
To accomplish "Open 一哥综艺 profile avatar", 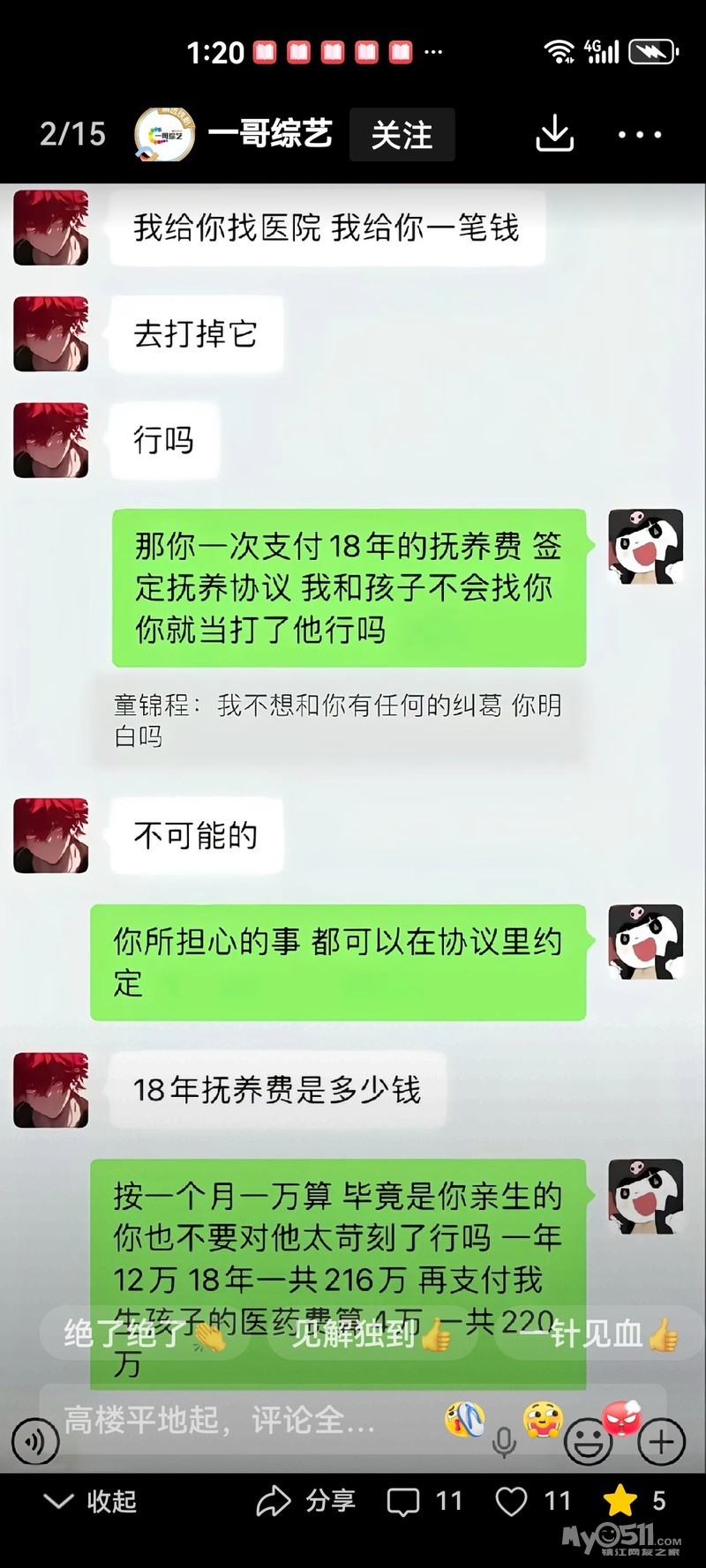I will [x=164, y=135].
